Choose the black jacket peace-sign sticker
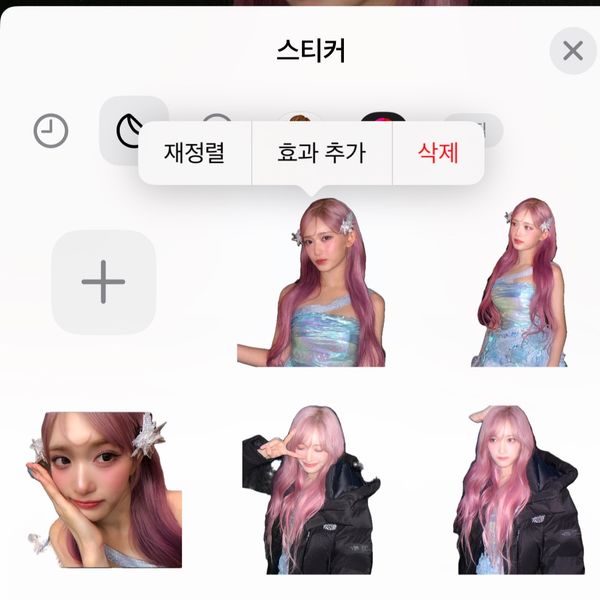 point(309,490)
